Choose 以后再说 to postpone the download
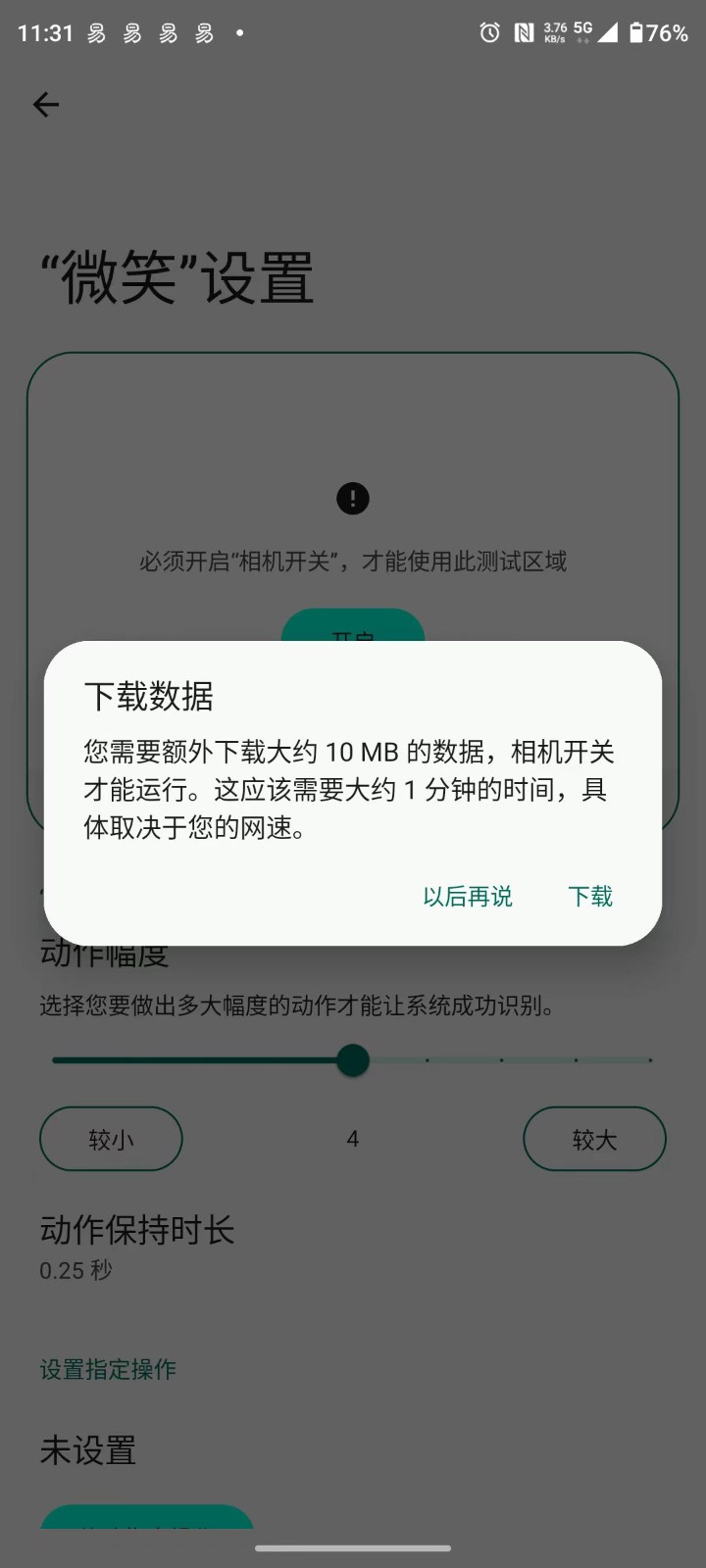Image resolution: width=706 pixels, height=1568 pixels. point(468,896)
